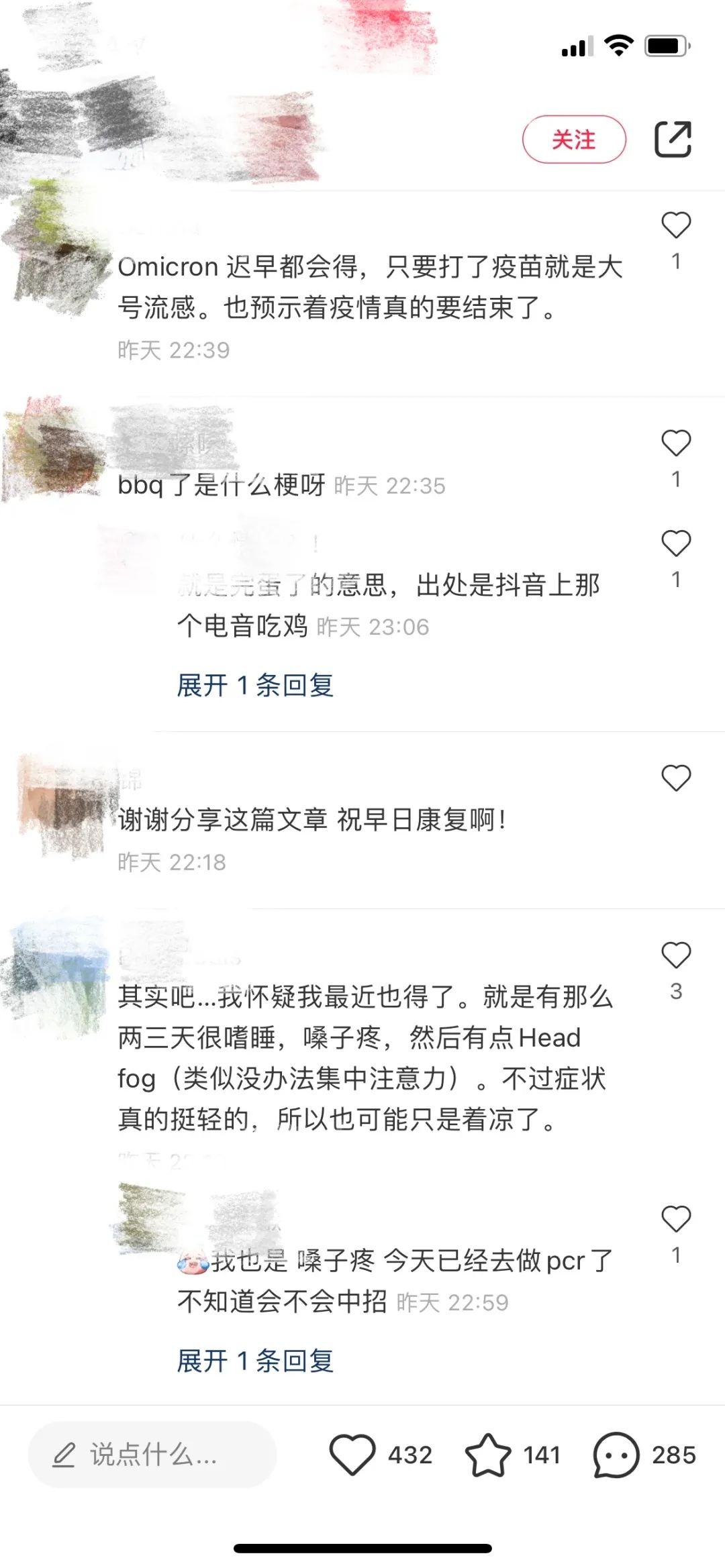
Task: Follow the post author via 关注
Action: coord(574,140)
